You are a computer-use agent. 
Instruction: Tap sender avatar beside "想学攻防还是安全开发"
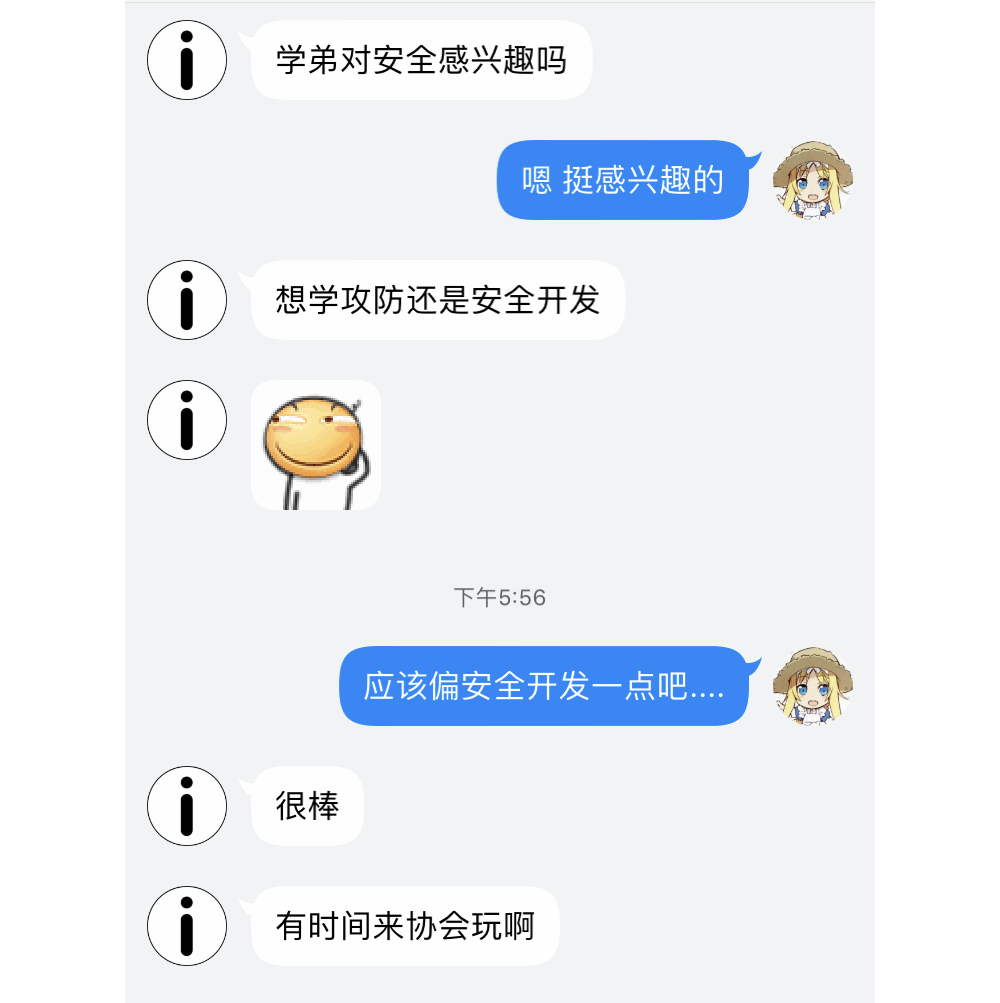click(x=187, y=300)
